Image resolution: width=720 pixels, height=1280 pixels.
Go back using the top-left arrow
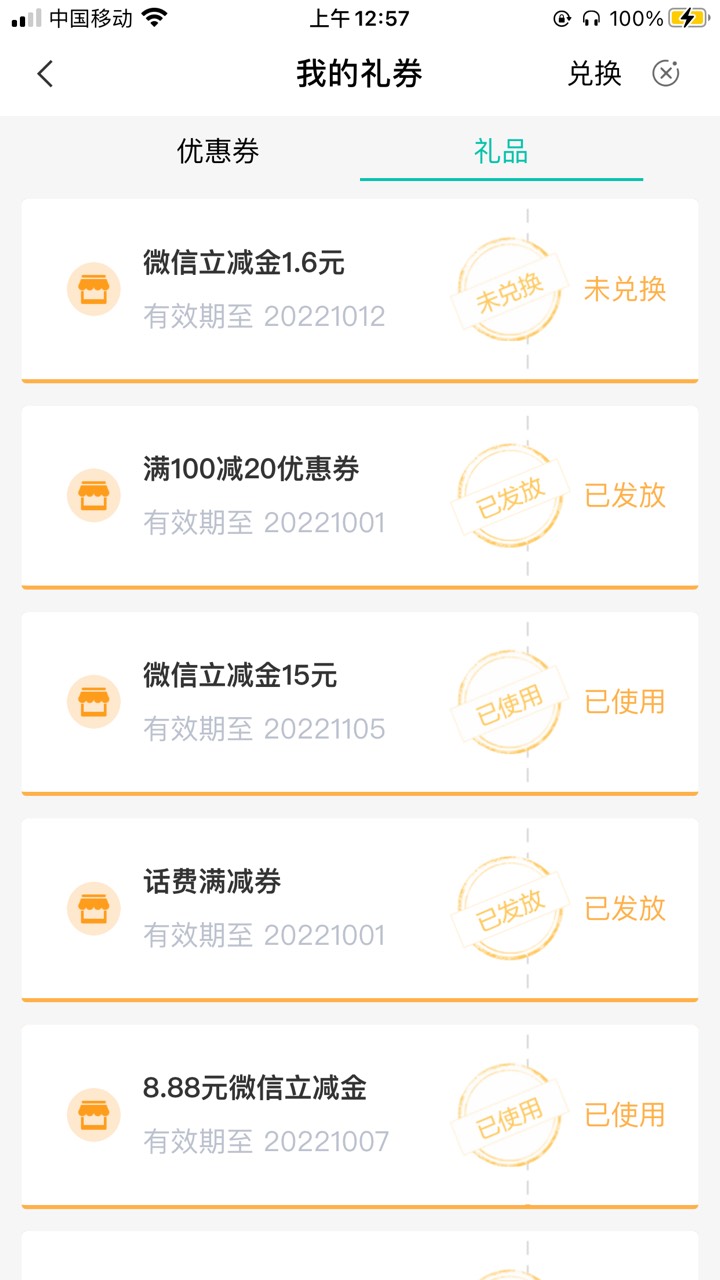coord(45,74)
